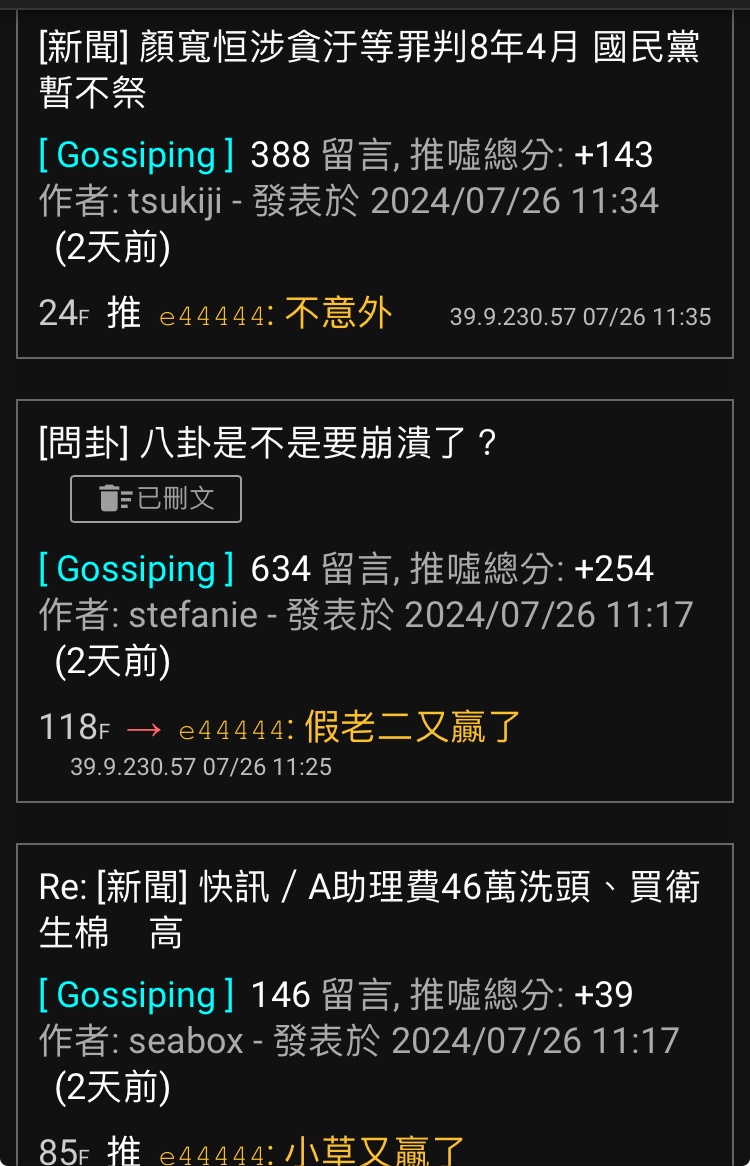
Task: Open the A助理費46萬洗頭 reply post
Action: [x=368, y=908]
